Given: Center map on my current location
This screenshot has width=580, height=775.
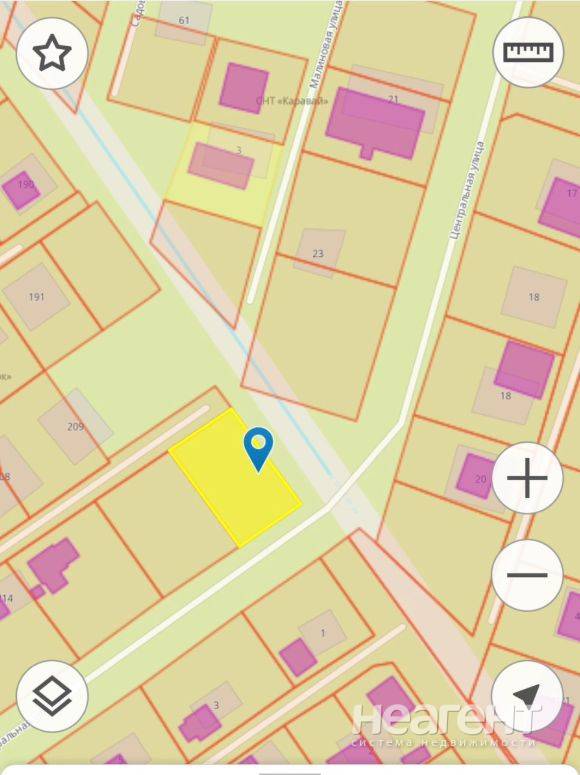Looking at the screenshot, I should (527, 696).
